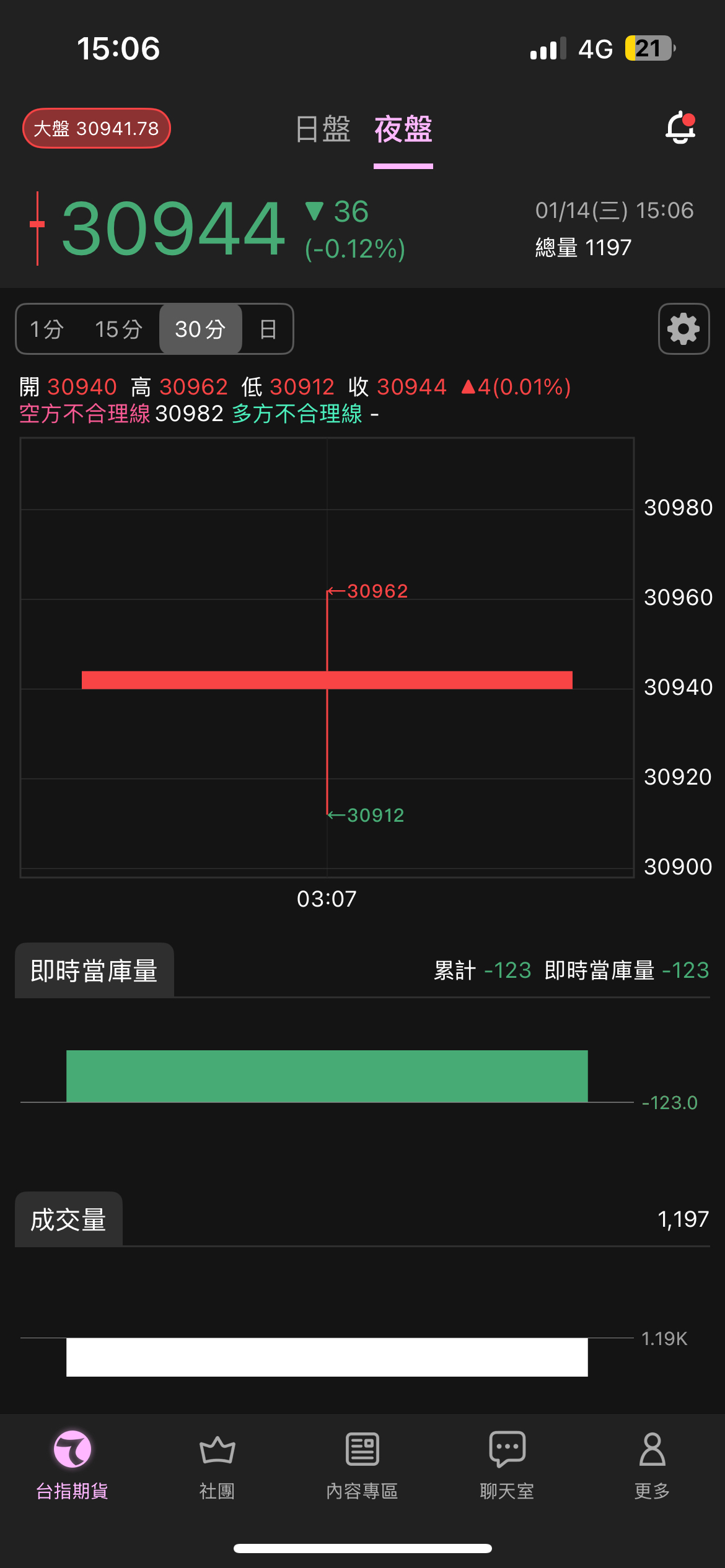Switch chart to 15分 interval
This screenshot has height=1568, width=725.
[x=118, y=329]
